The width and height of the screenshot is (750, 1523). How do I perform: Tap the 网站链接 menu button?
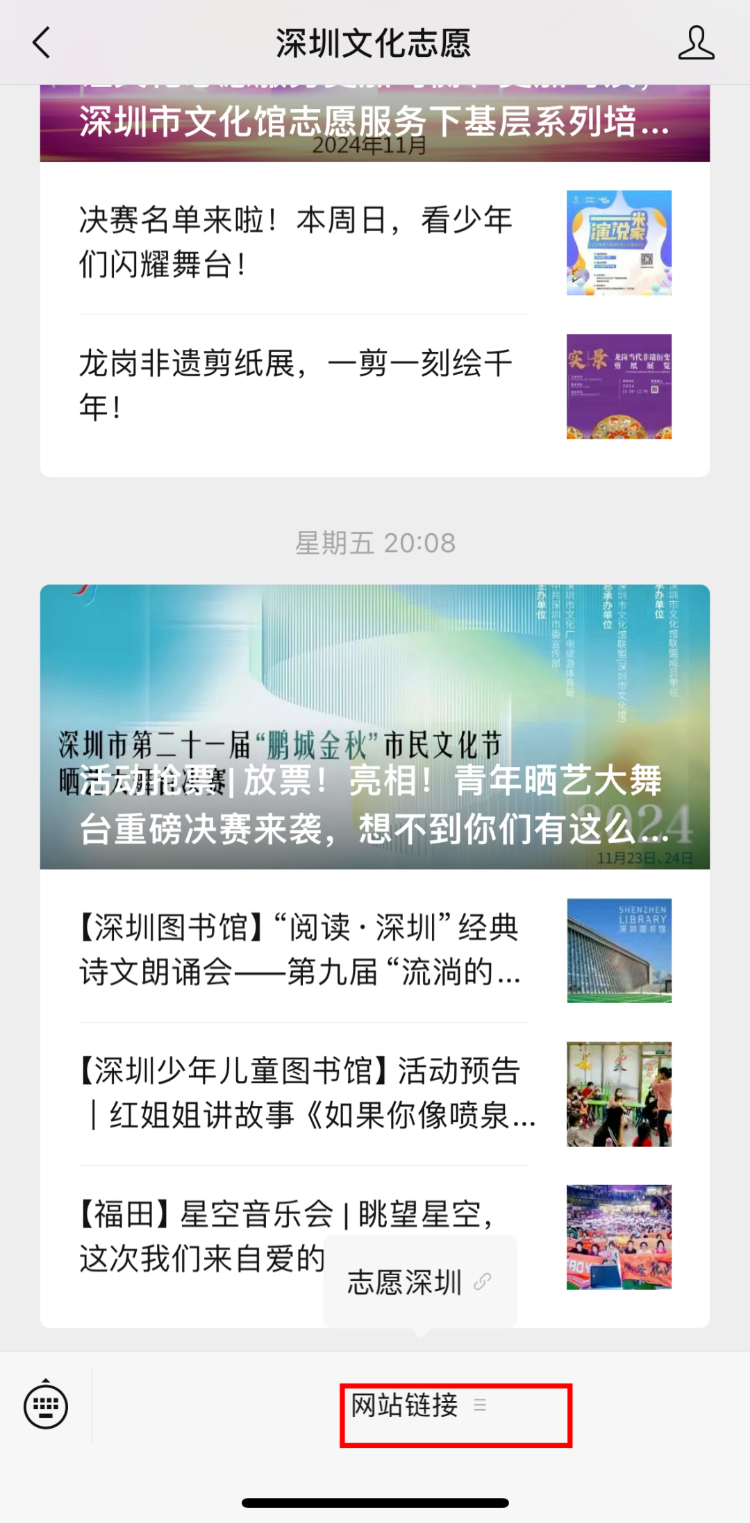[418, 1405]
